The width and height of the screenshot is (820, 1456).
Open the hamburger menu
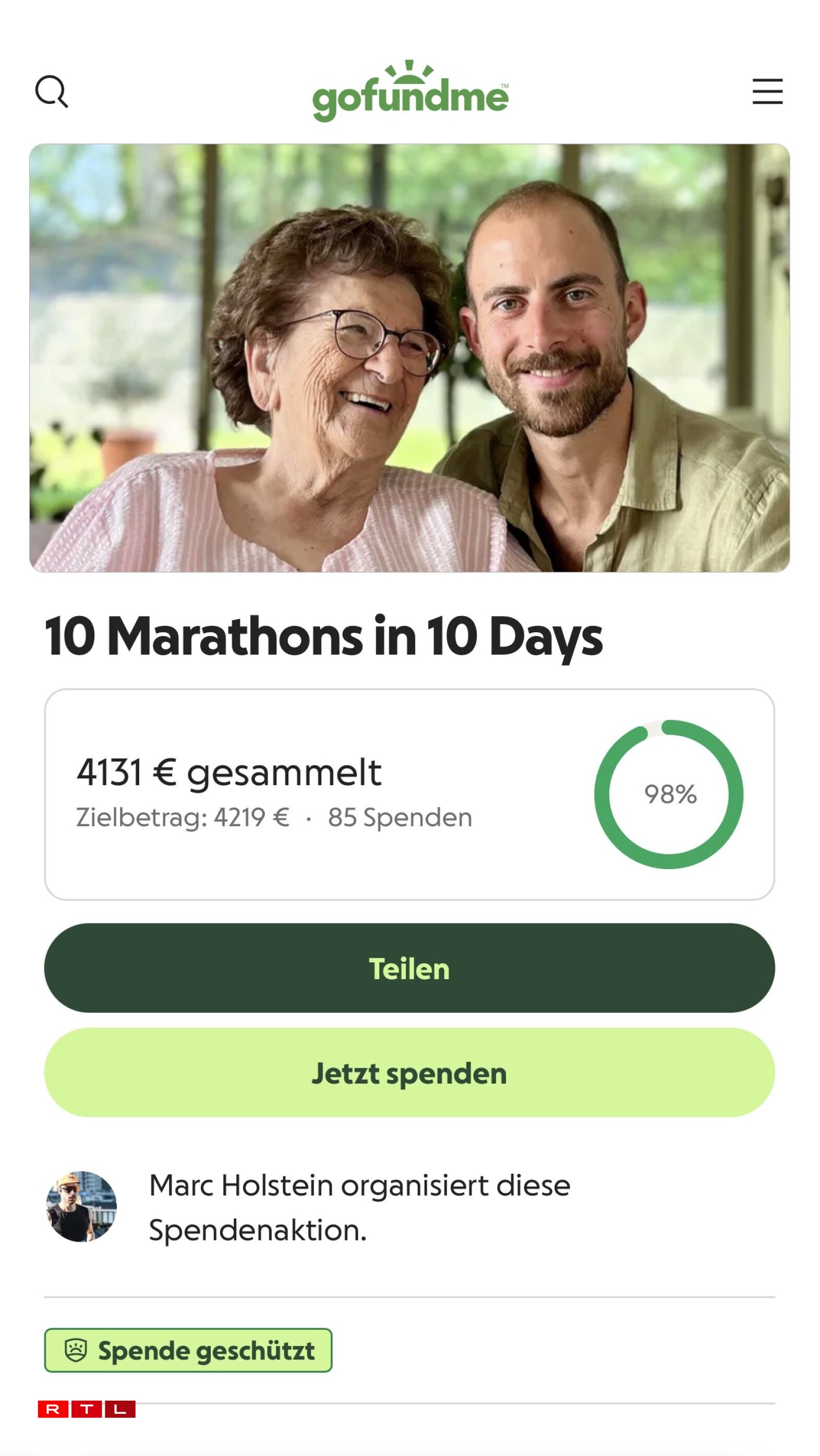pos(767,92)
